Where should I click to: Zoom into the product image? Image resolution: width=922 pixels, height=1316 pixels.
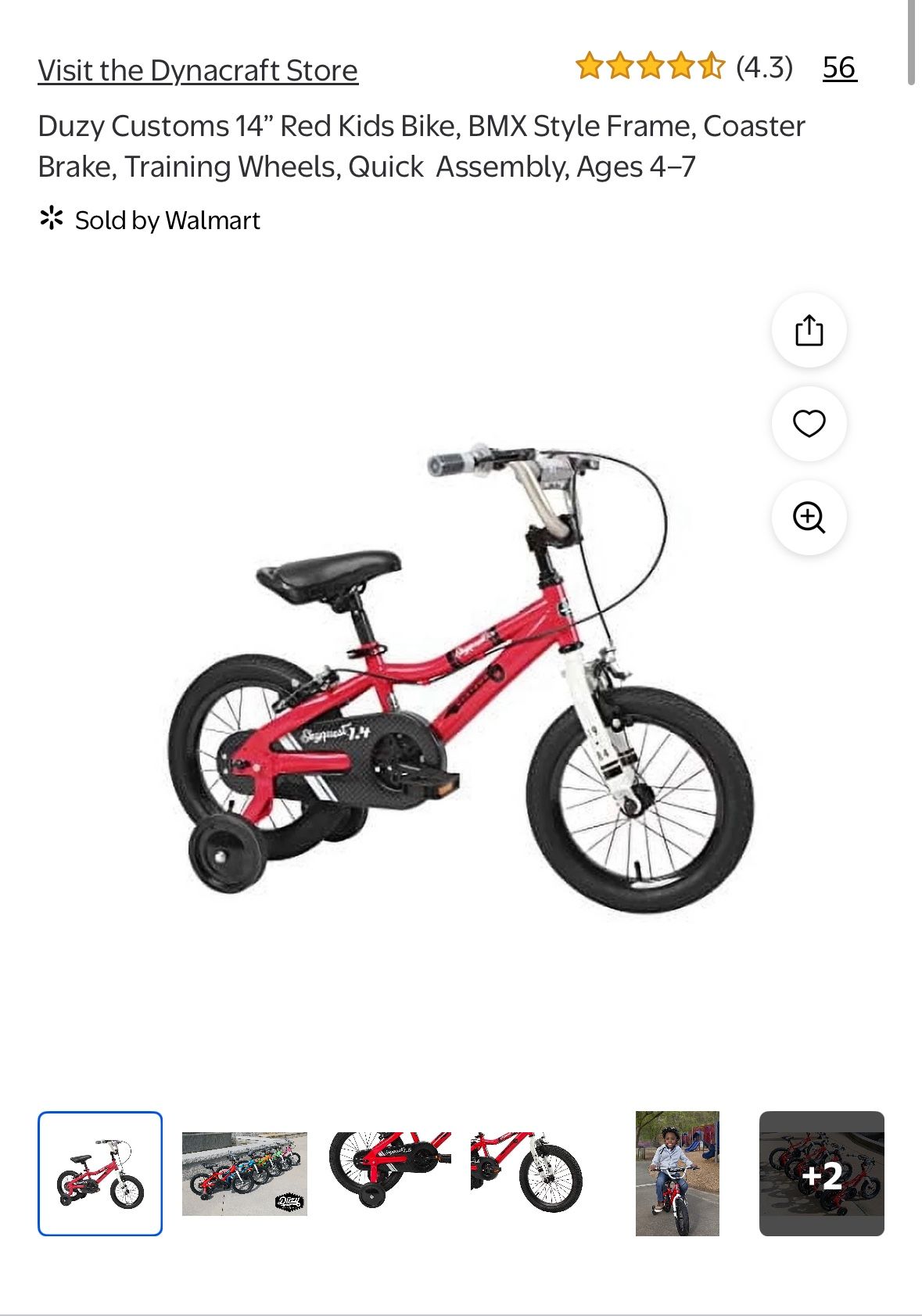pyautogui.click(x=809, y=518)
